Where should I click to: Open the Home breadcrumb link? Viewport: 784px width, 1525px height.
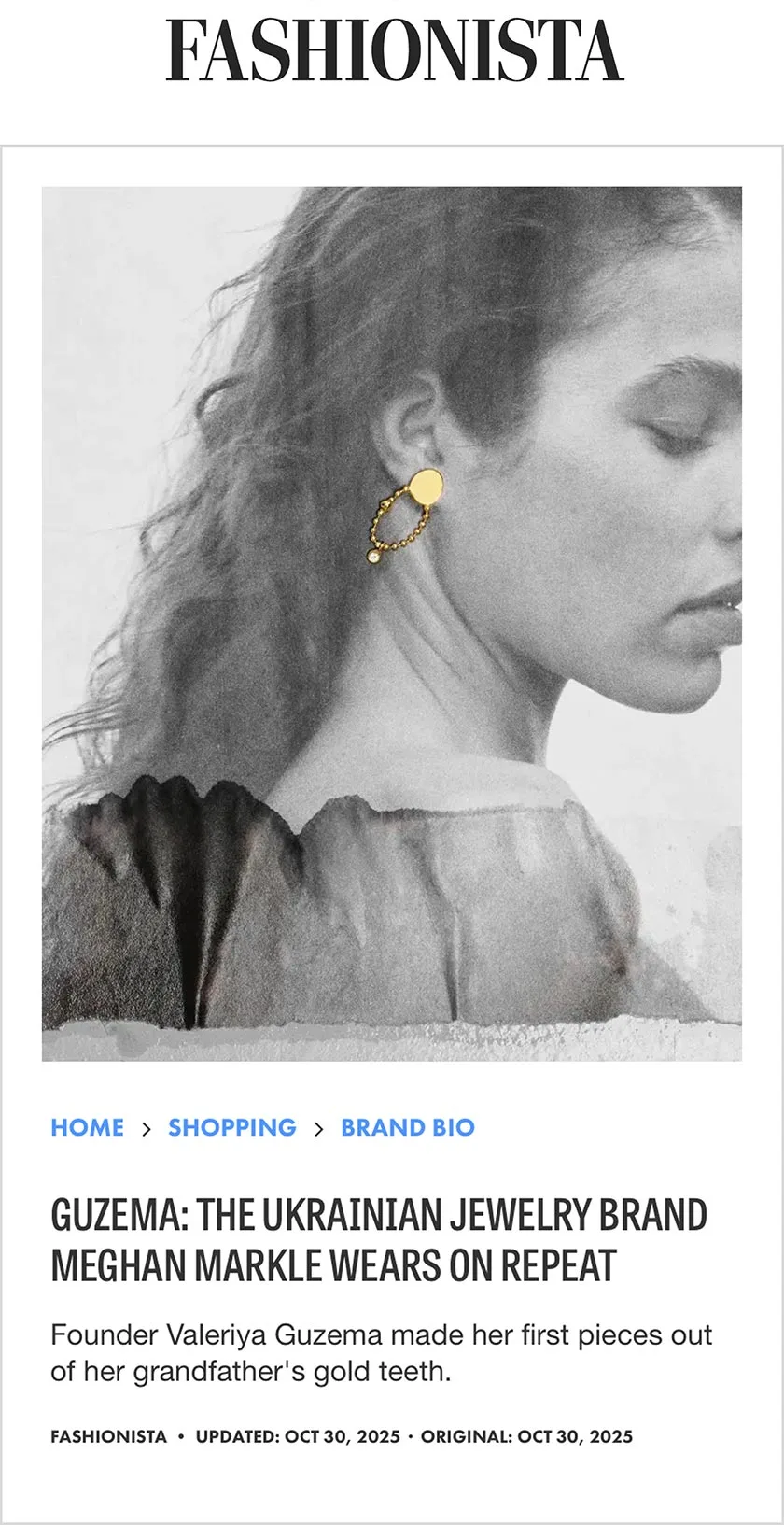[x=87, y=1127]
